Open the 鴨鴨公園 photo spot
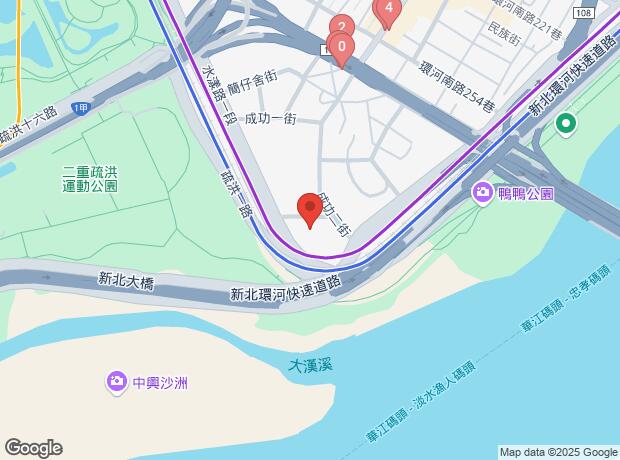 482,192
